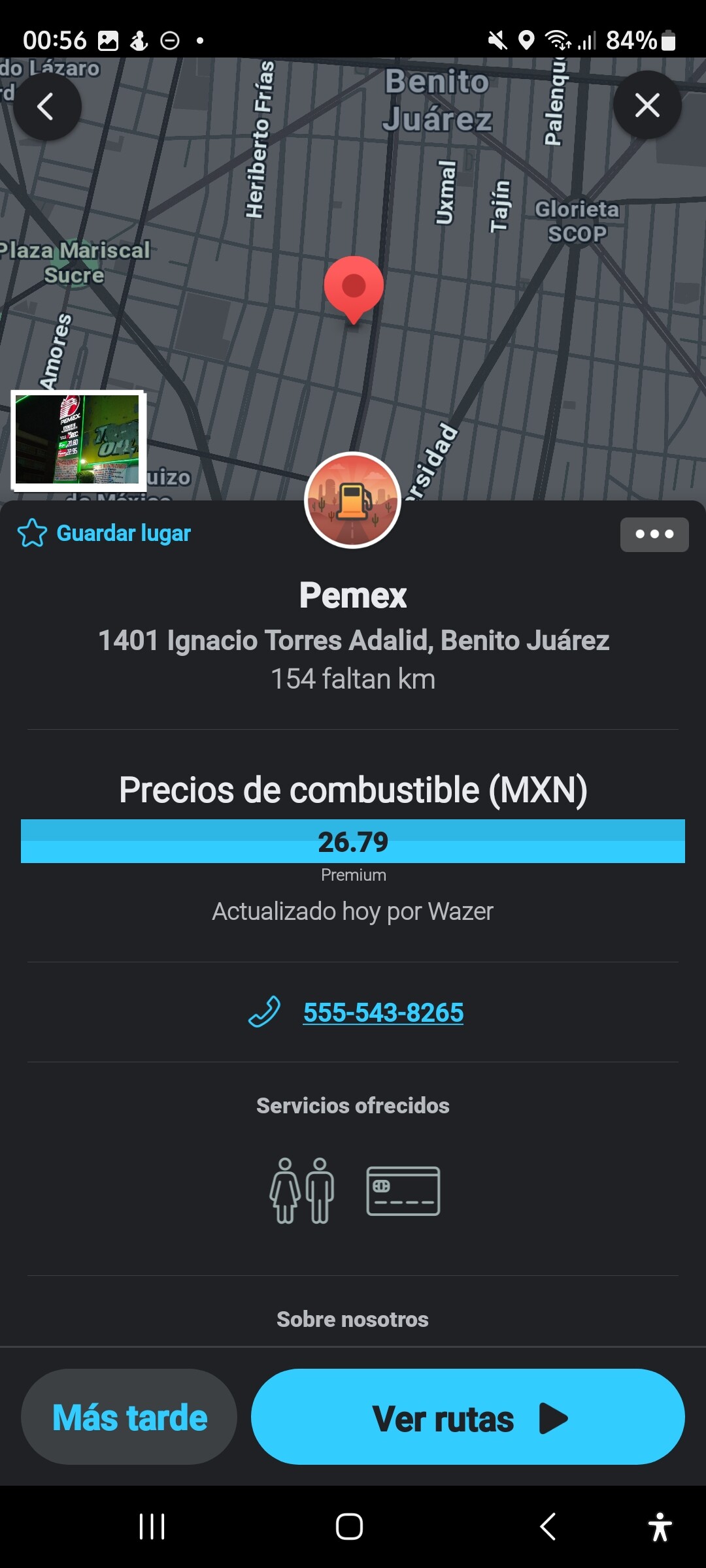Toggle the Guardar lugar star favorite

[x=31, y=533]
